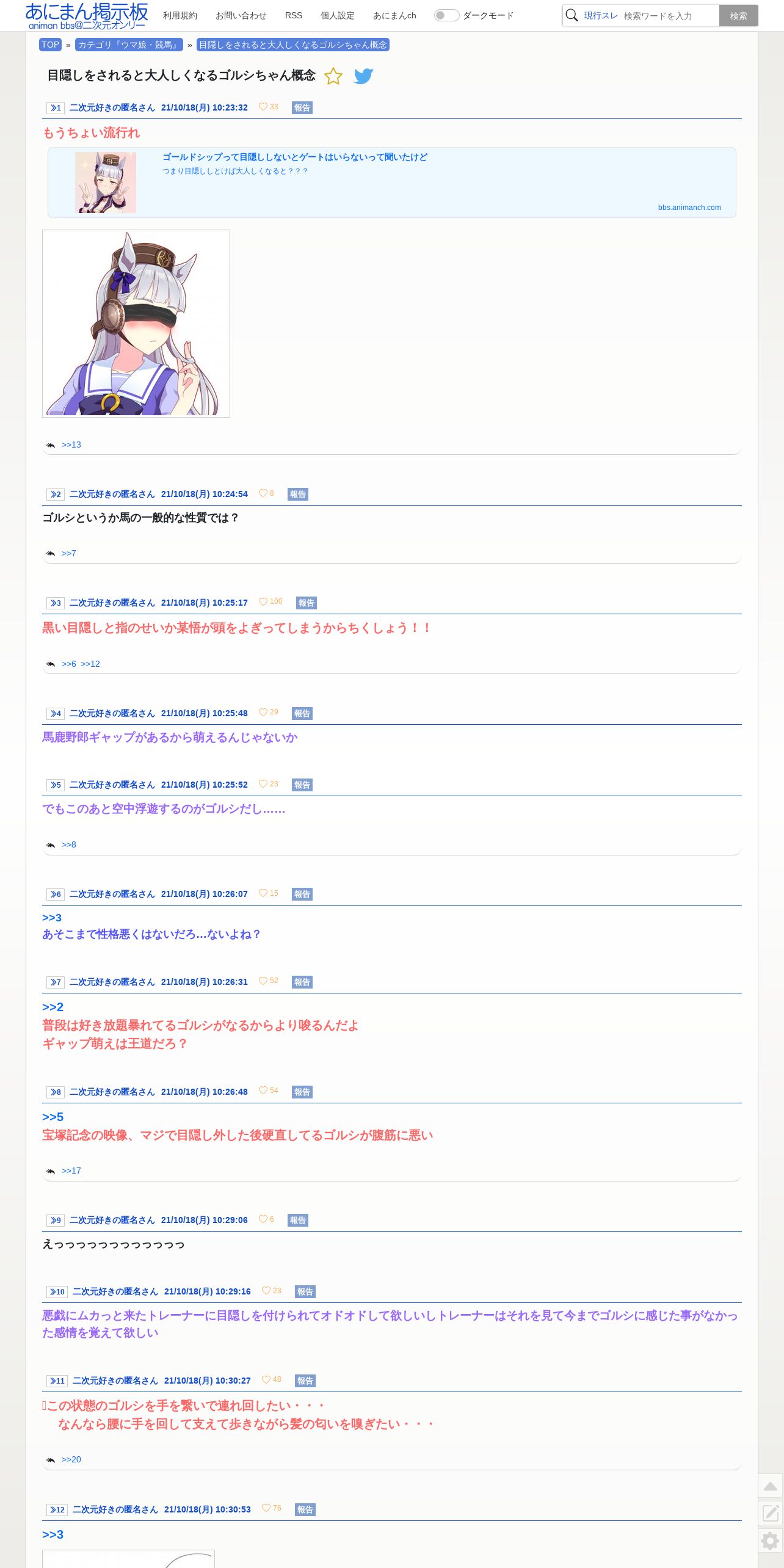Like post 1 with the heart icon
Viewport: 784px width, 1568px height.
tap(263, 107)
